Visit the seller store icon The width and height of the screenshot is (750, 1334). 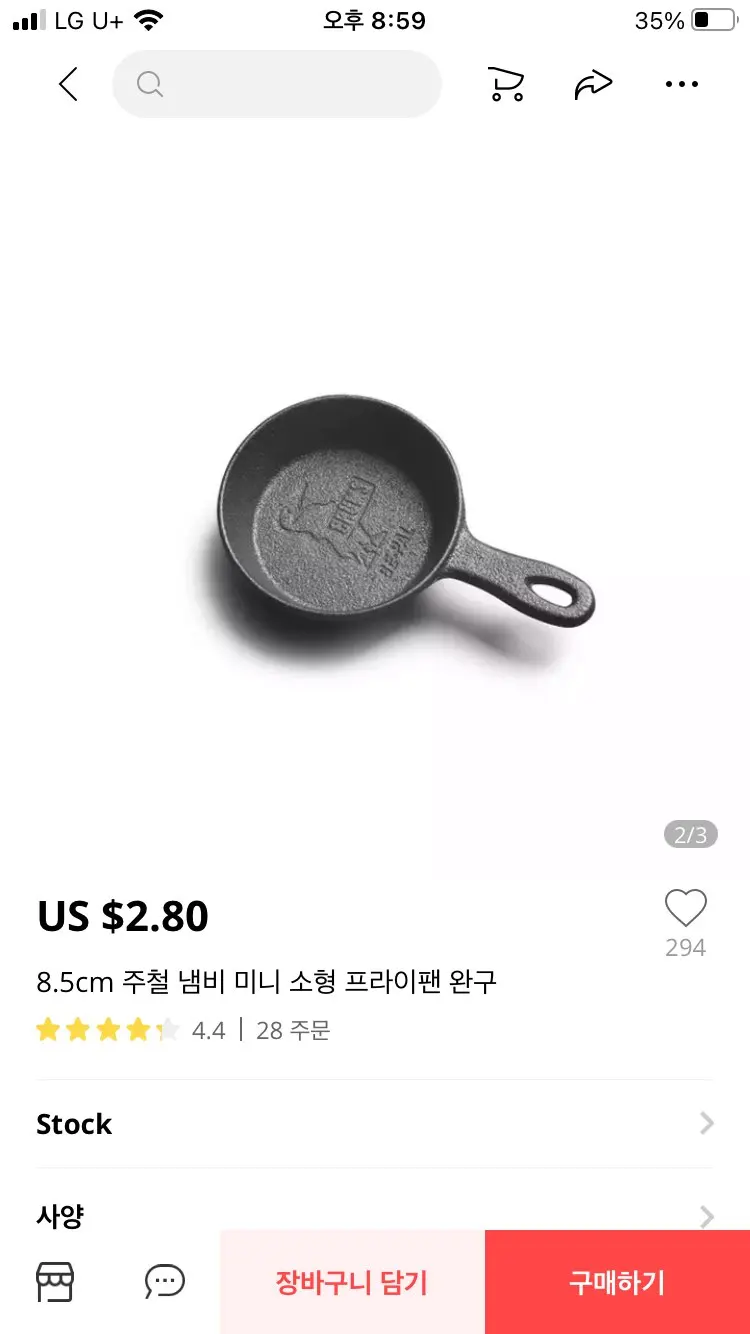click(55, 1281)
